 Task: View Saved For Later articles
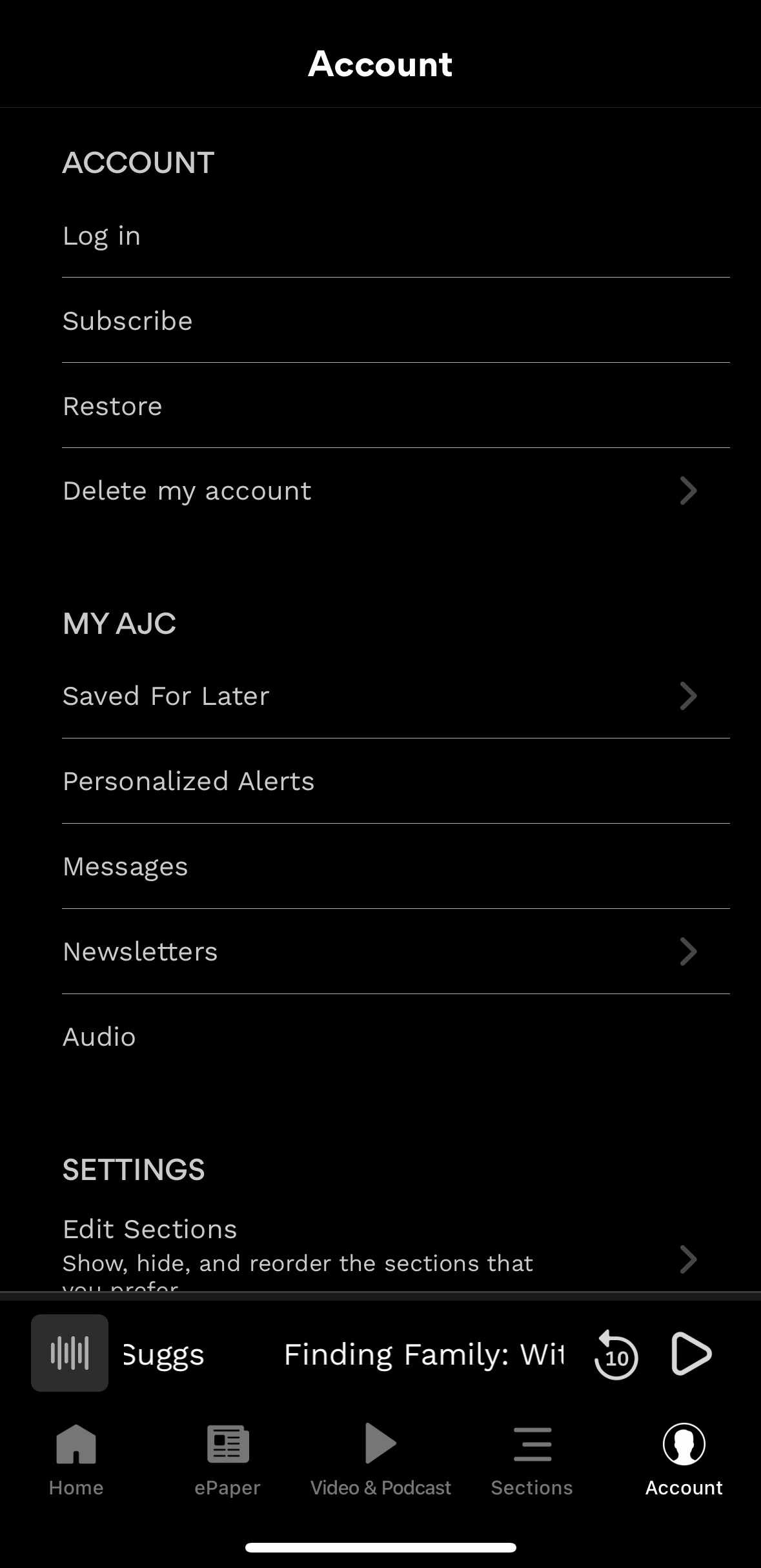[x=381, y=697]
